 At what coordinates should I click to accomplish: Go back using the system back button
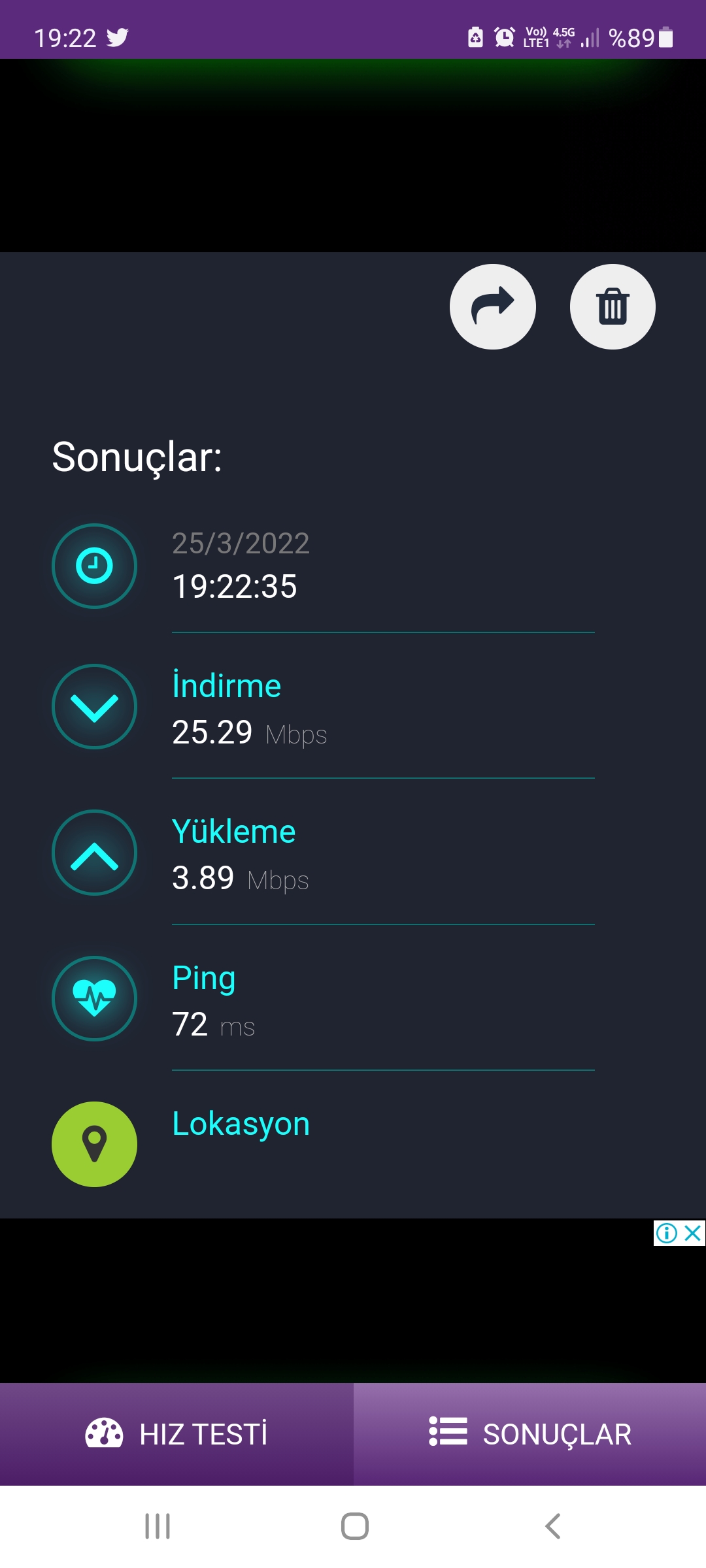coord(553,1526)
